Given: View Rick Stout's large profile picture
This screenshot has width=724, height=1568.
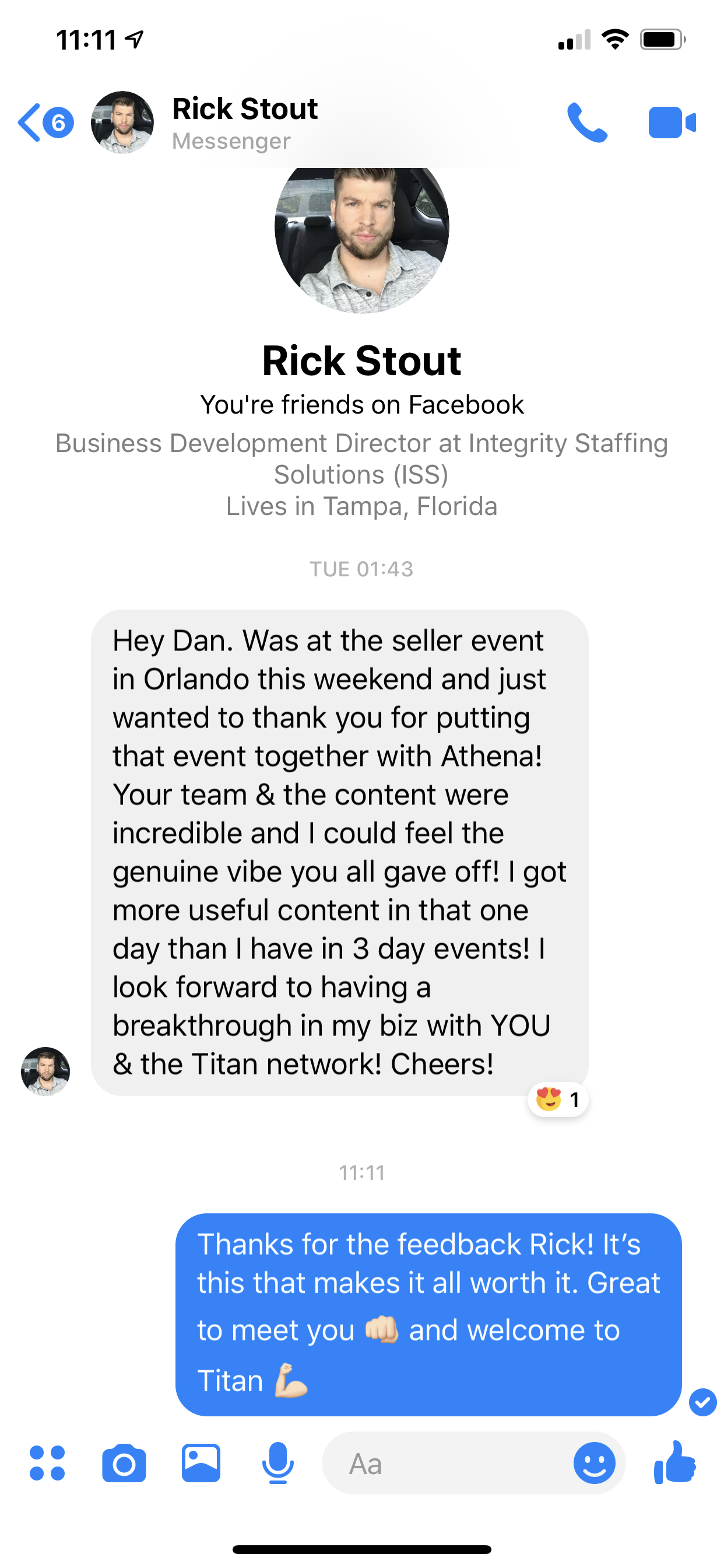Looking at the screenshot, I should pyautogui.click(x=361, y=232).
